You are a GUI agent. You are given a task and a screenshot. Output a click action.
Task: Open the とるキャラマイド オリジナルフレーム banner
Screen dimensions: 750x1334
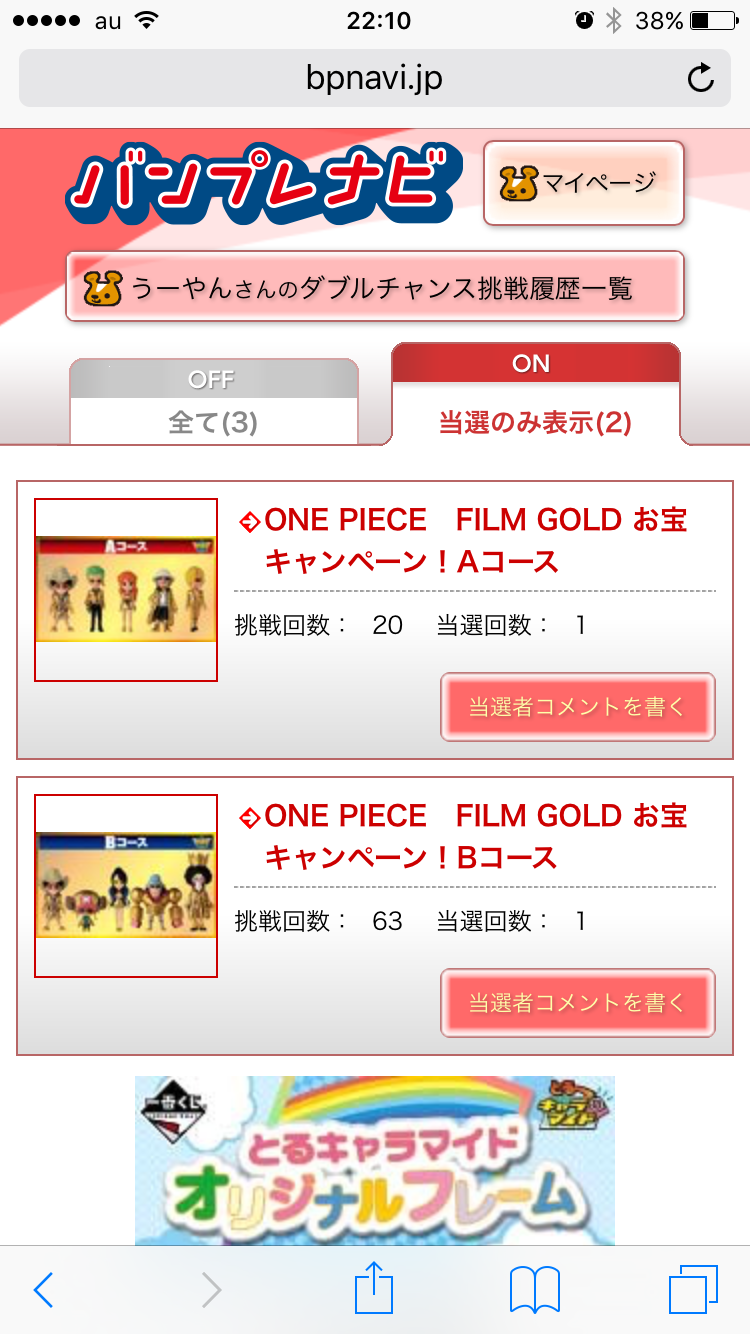point(375,1160)
